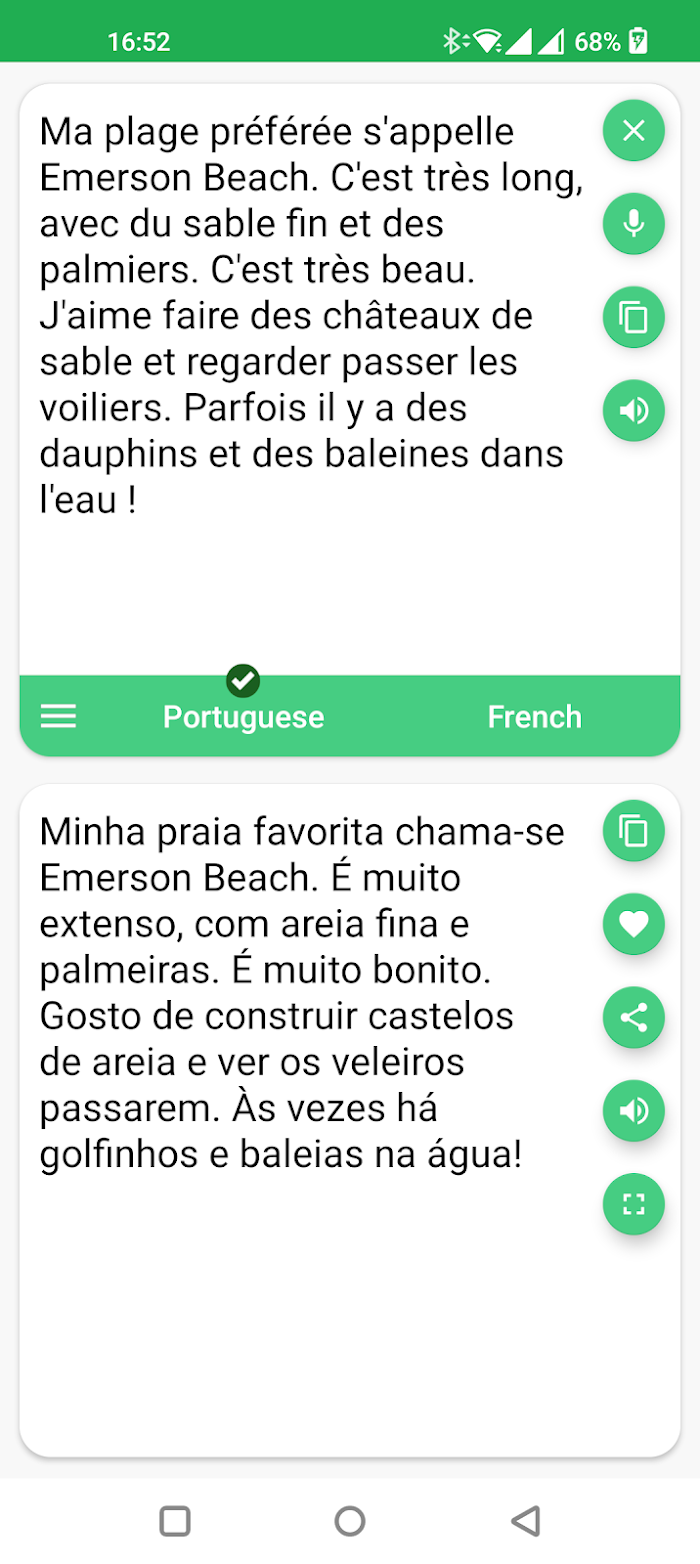This screenshot has width=700, height=1564.
Task: Select Portuguese language
Action: (243, 717)
